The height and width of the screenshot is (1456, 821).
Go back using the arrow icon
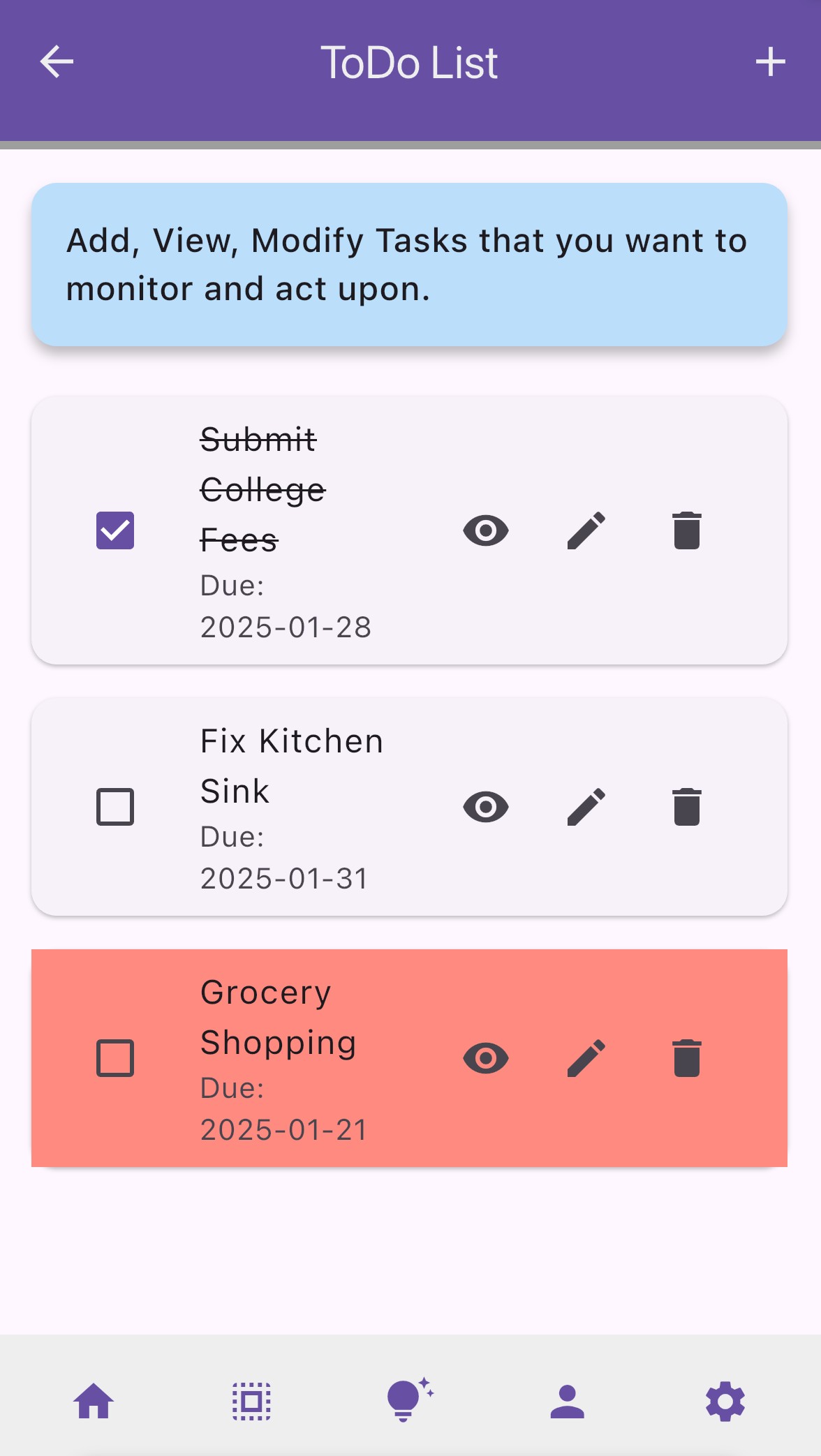point(57,61)
